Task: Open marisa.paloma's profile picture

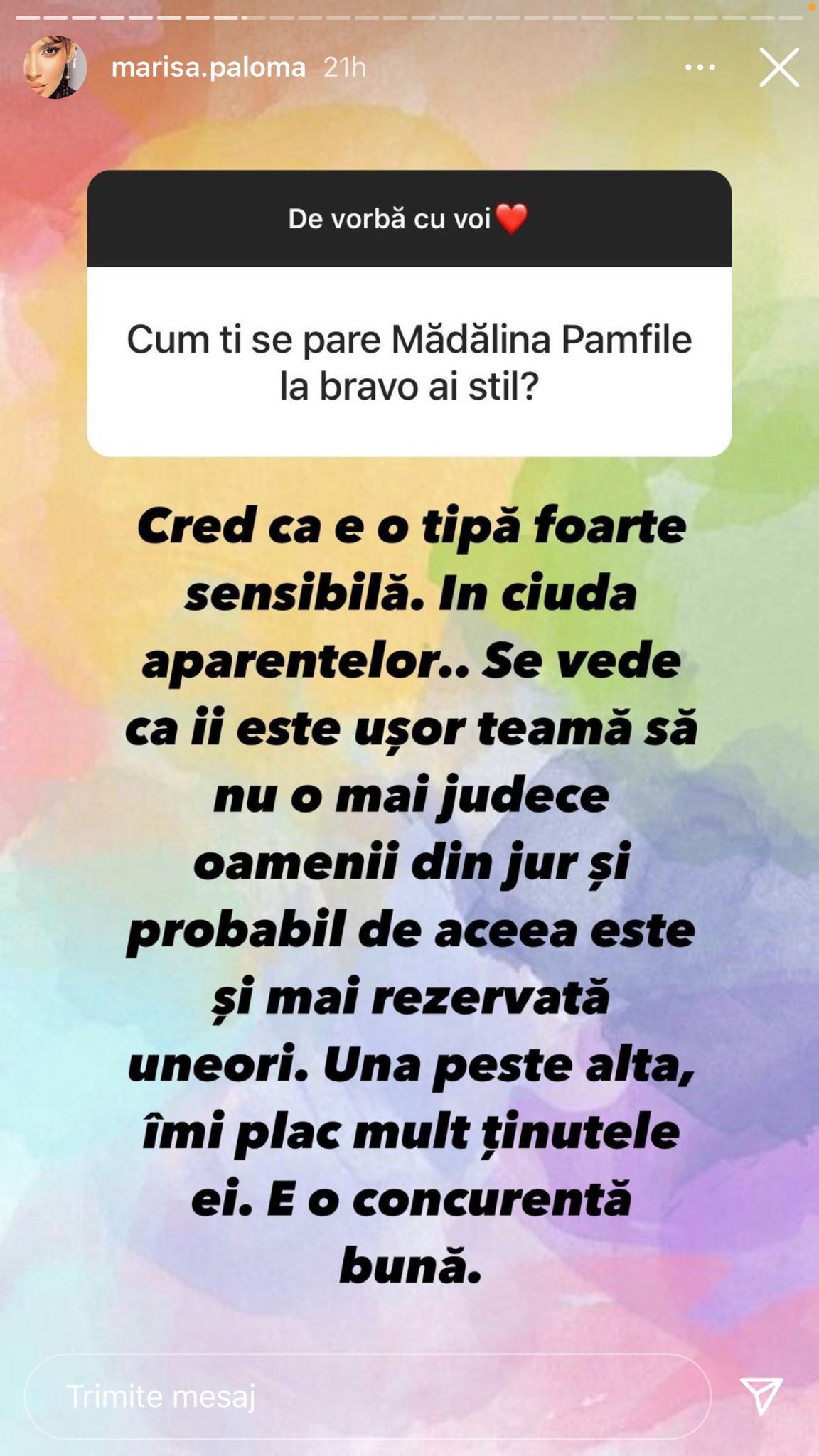Action: pyautogui.click(x=55, y=68)
